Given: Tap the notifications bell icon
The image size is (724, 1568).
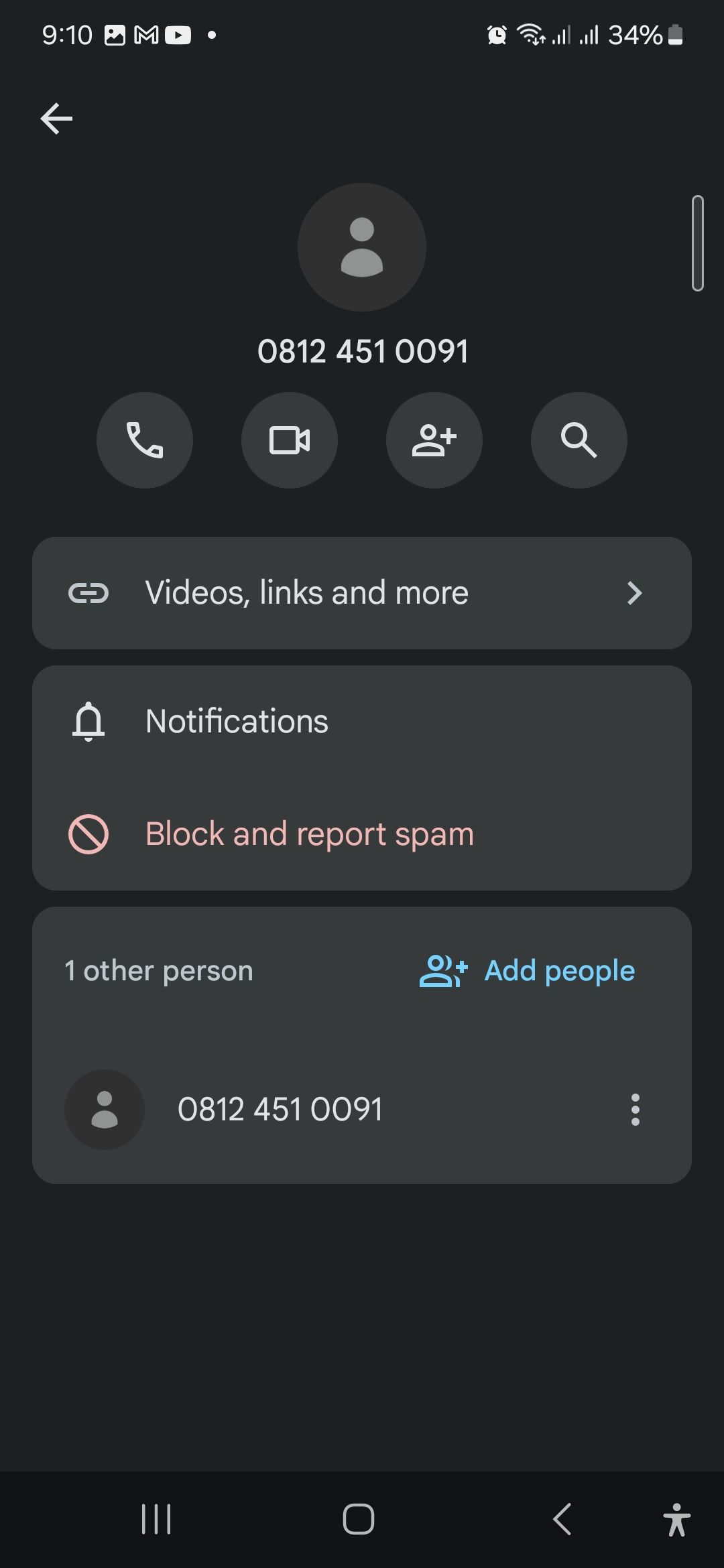Looking at the screenshot, I should (88, 721).
